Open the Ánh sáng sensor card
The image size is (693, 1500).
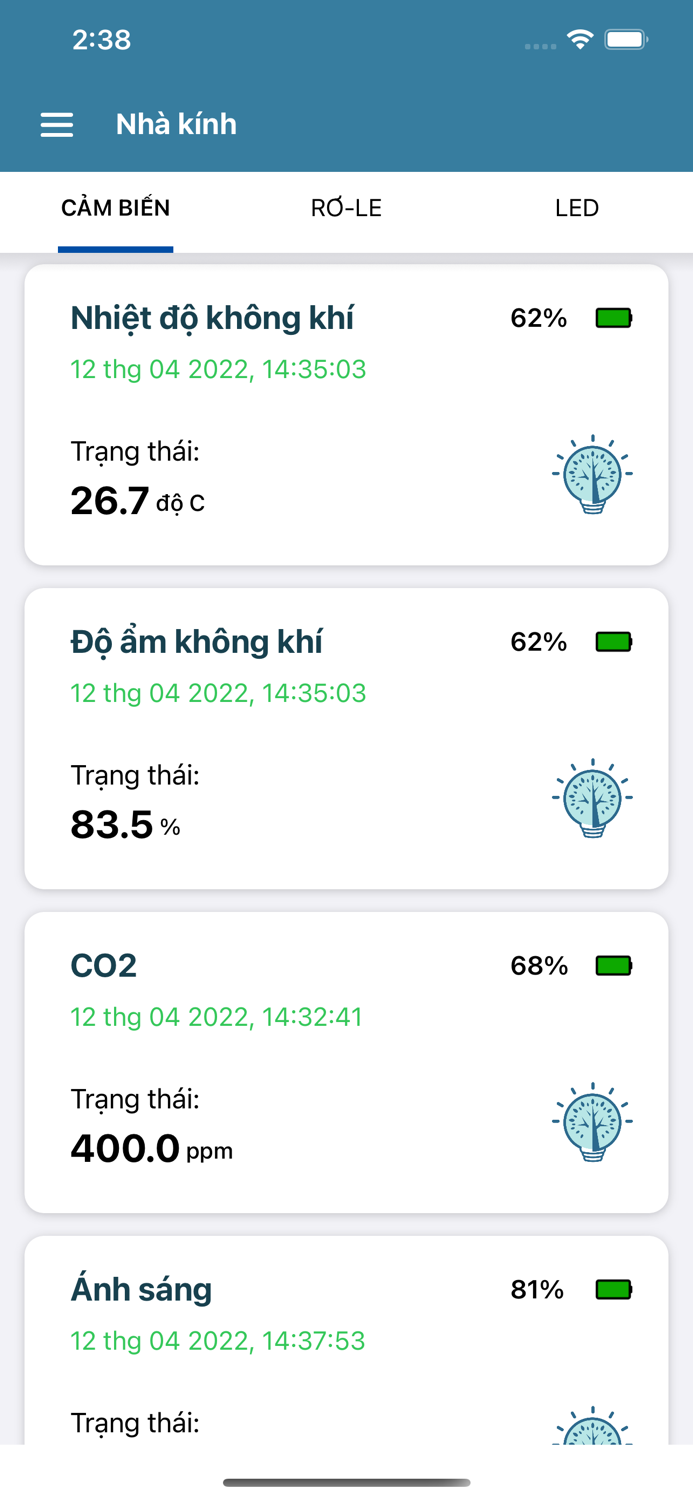coord(346,1340)
